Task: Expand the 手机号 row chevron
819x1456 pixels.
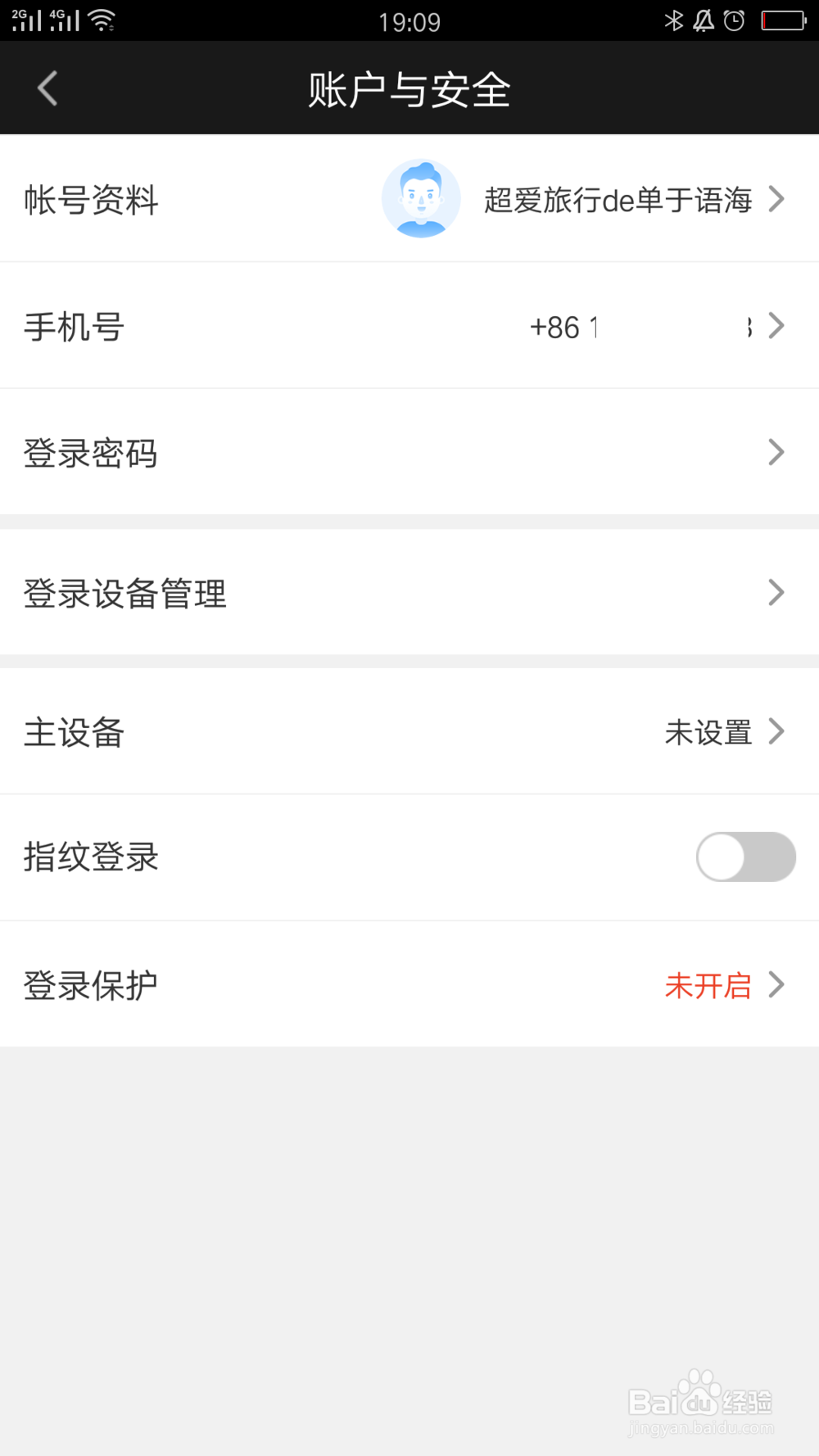Action: (x=776, y=325)
